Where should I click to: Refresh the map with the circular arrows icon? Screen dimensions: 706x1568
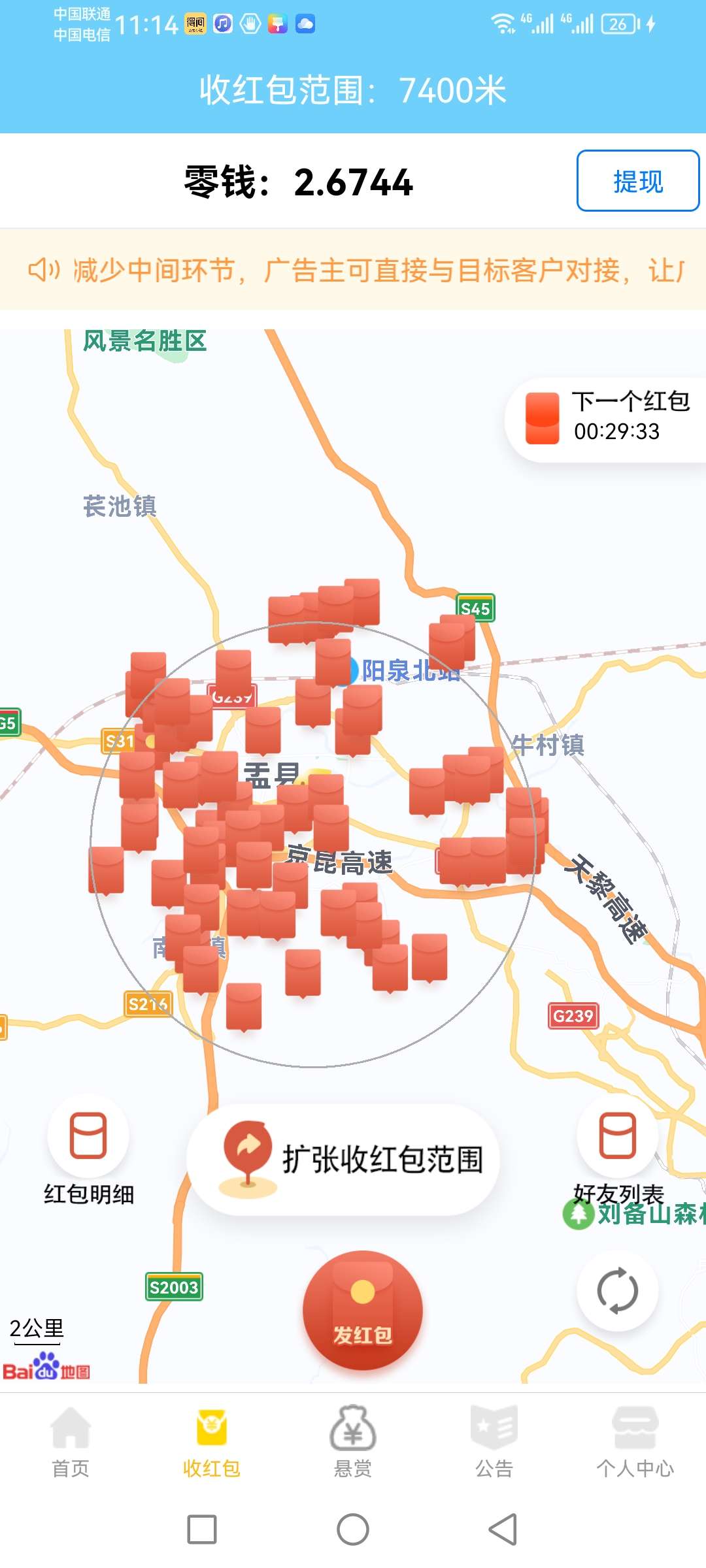pyautogui.click(x=617, y=1290)
